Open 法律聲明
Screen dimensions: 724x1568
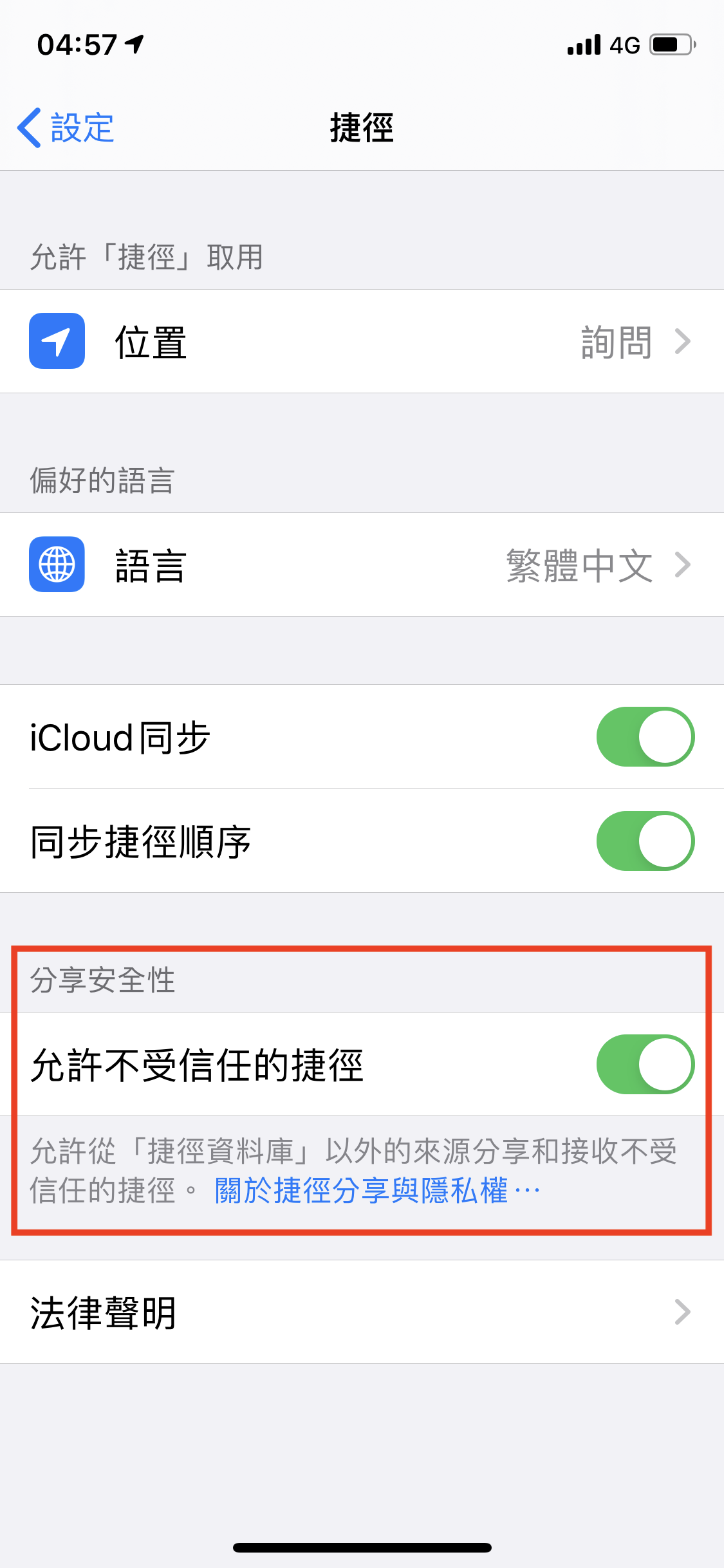point(362,1312)
